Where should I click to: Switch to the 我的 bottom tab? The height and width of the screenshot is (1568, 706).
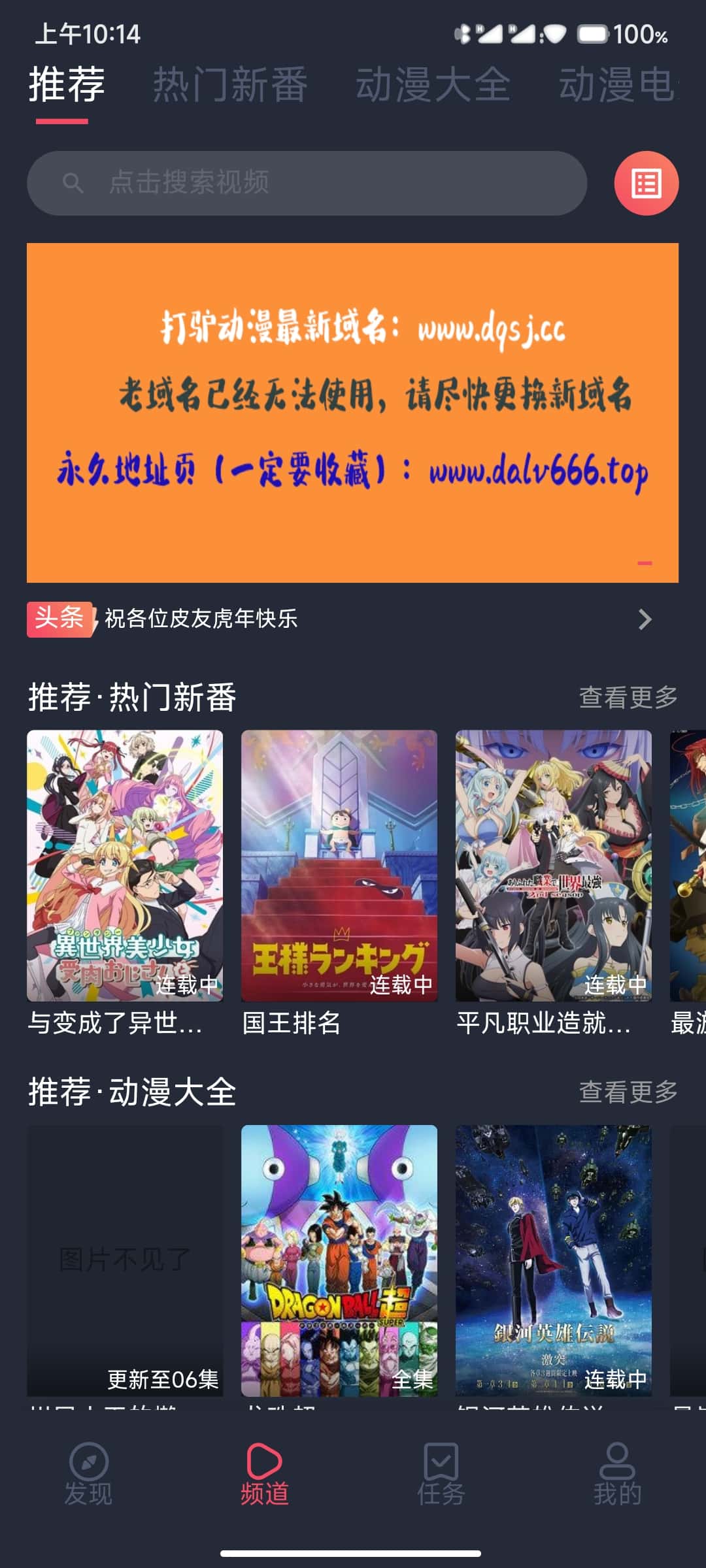[x=617, y=1476]
